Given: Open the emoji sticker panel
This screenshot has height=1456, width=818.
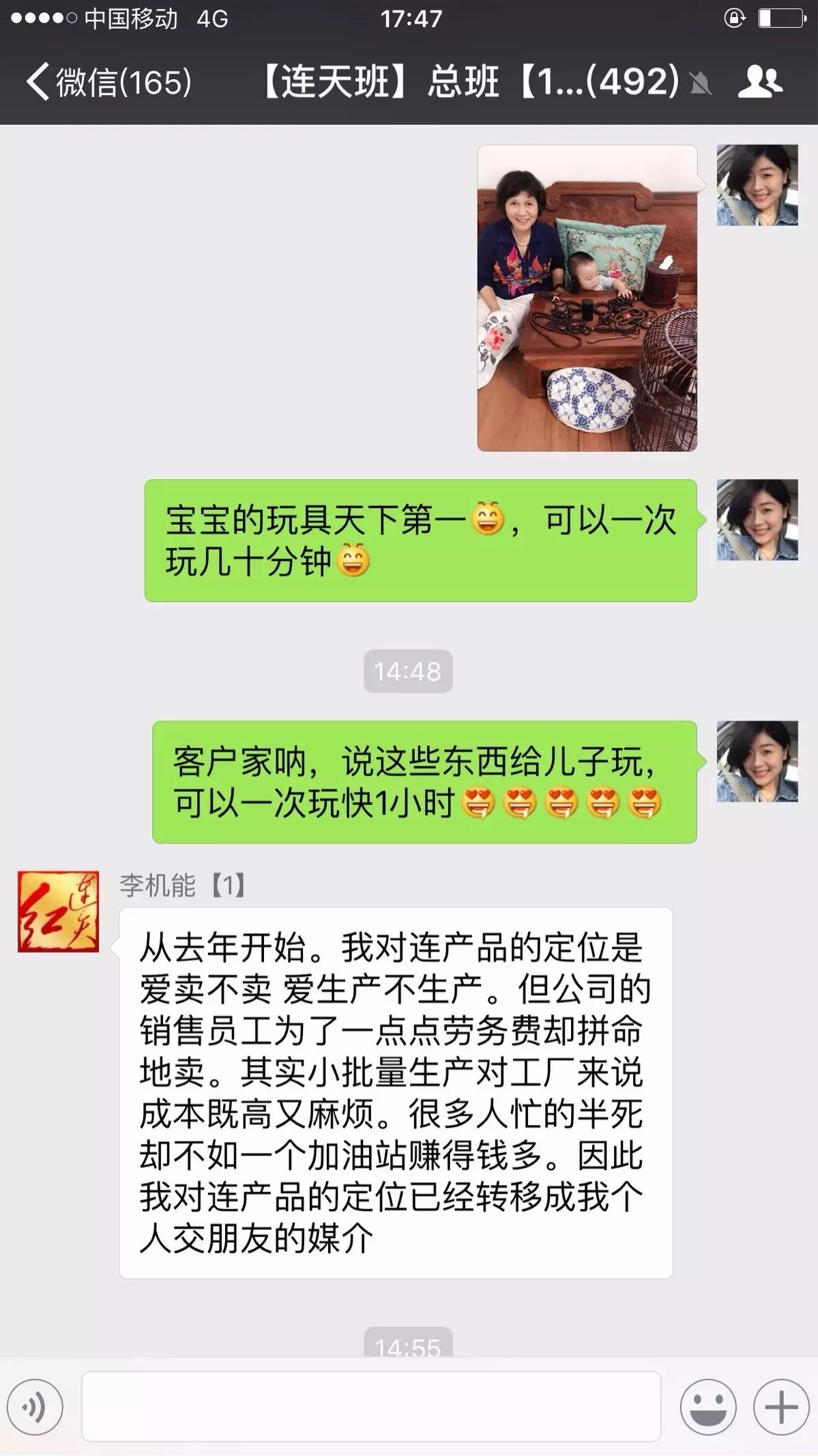Looking at the screenshot, I should point(707,1407).
